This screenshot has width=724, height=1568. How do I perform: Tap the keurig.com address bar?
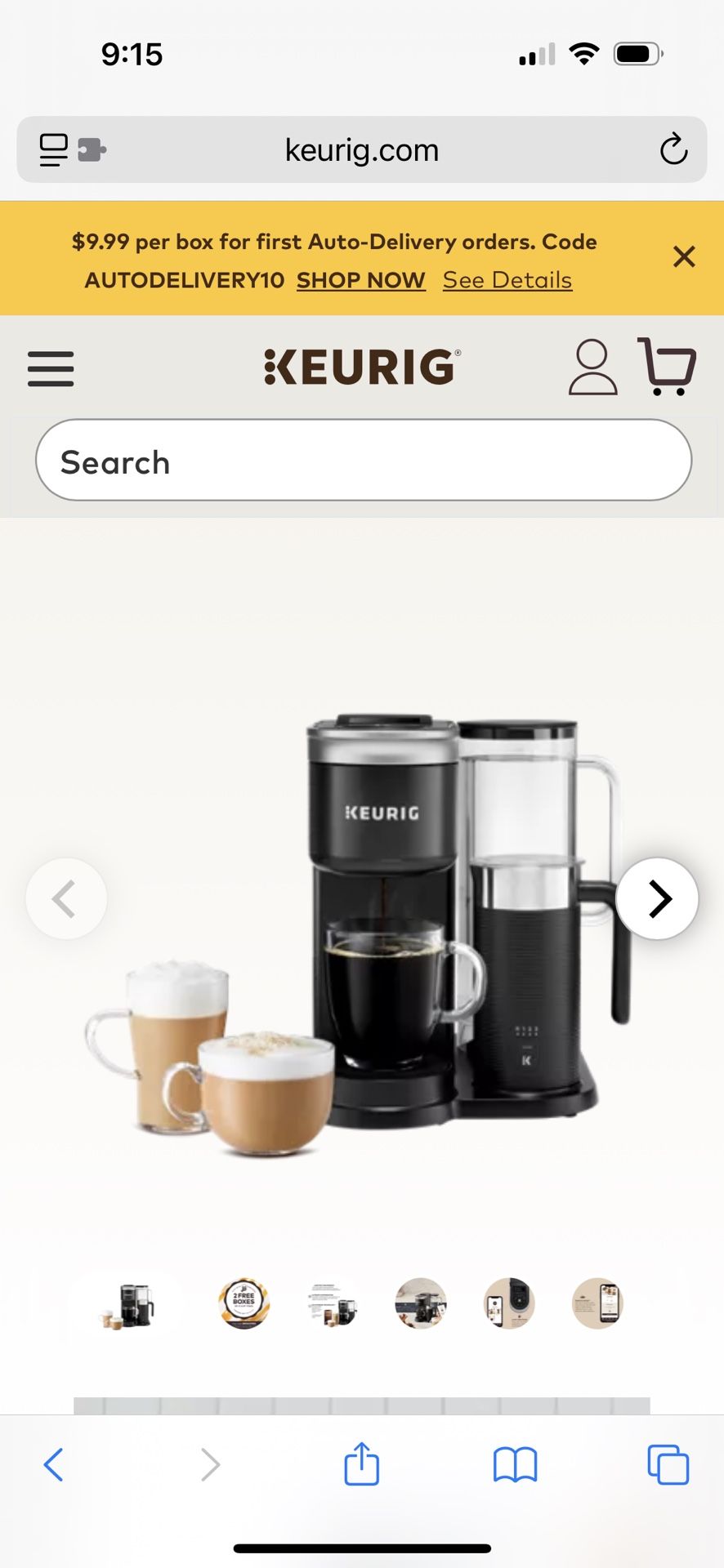point(362,149)
